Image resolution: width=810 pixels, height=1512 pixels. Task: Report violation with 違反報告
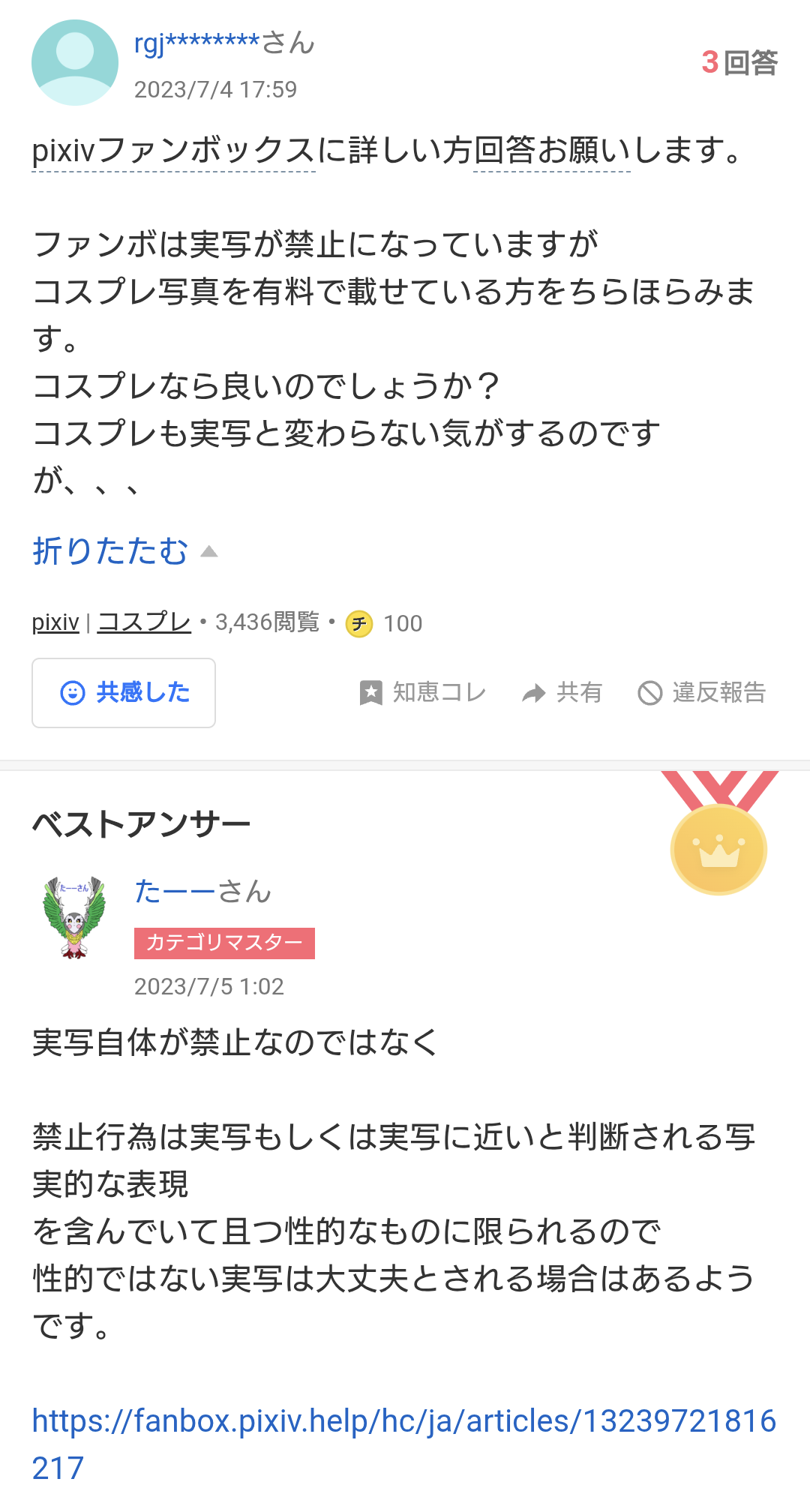(x=702, y=693)
